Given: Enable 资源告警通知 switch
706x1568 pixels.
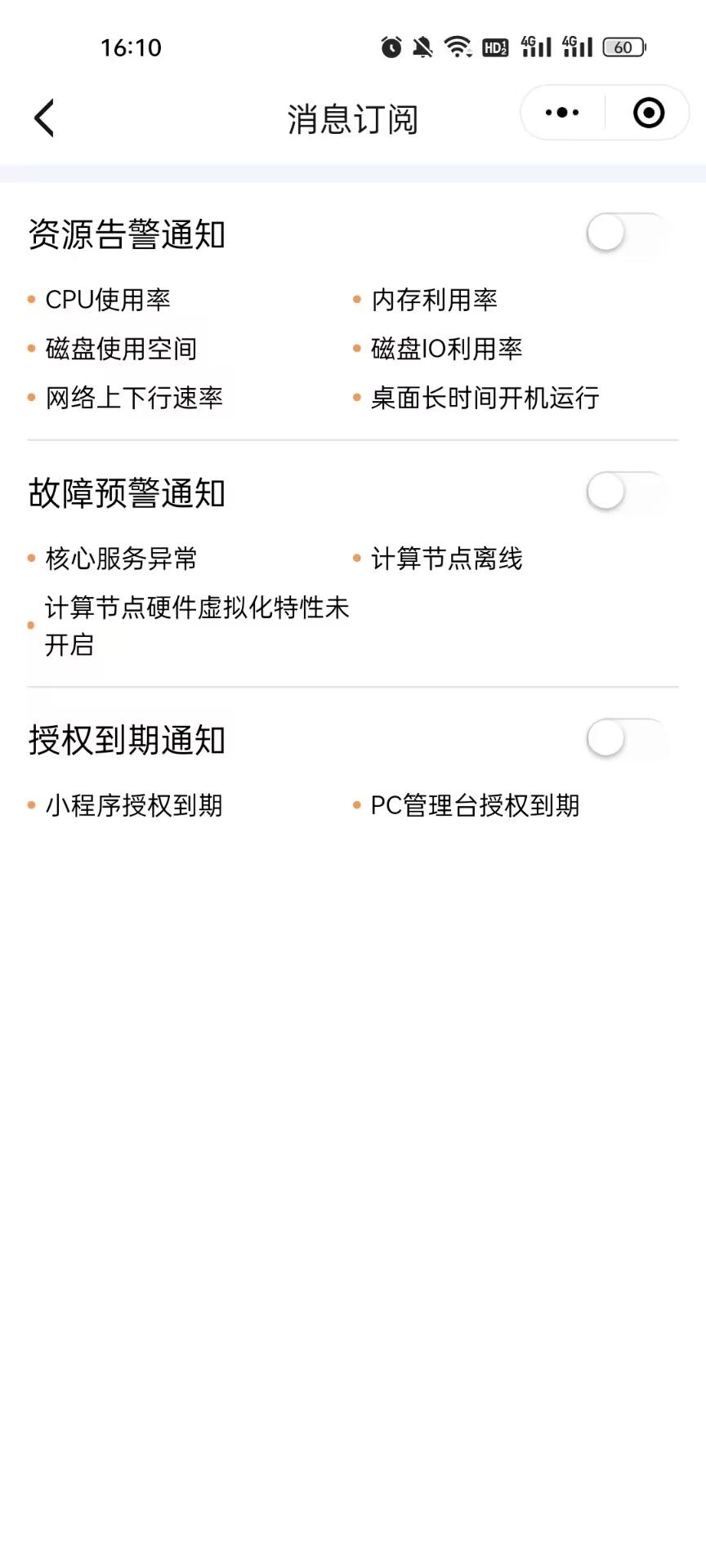Looking at the screenshot, I should coord(627,234).
